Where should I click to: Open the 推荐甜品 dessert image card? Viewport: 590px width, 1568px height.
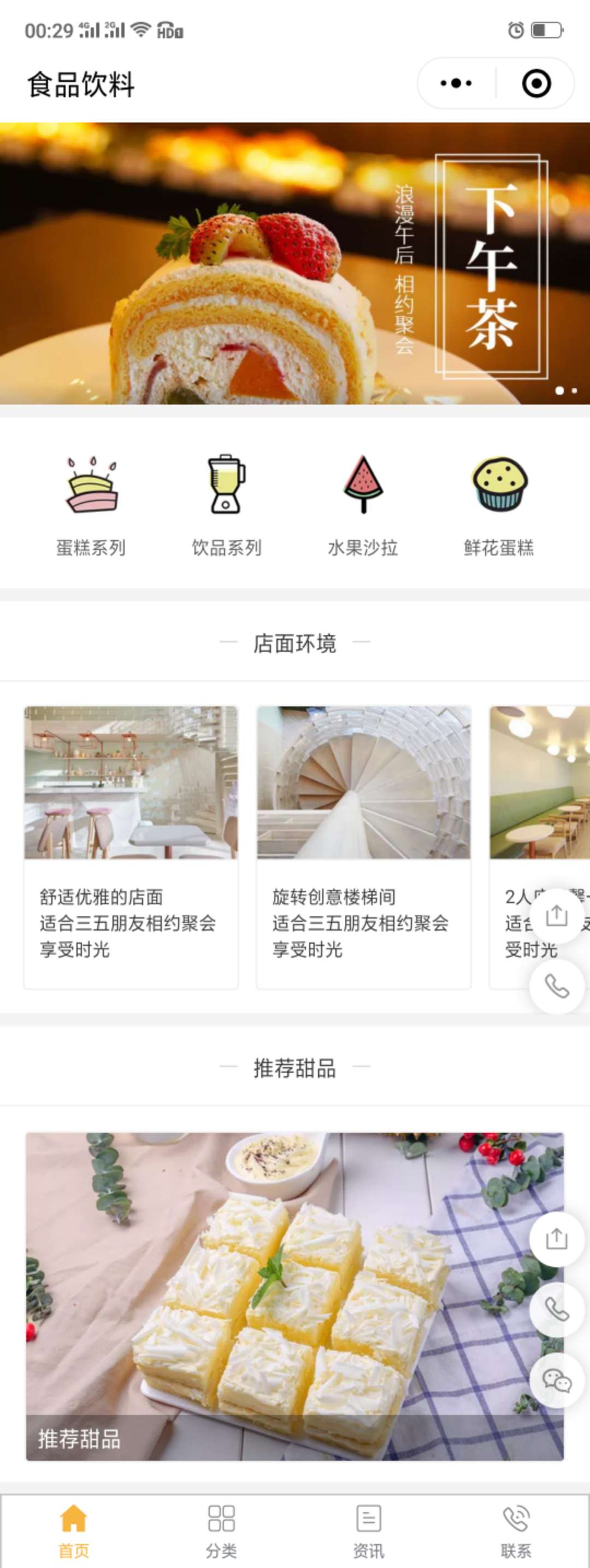(294, 1295)
